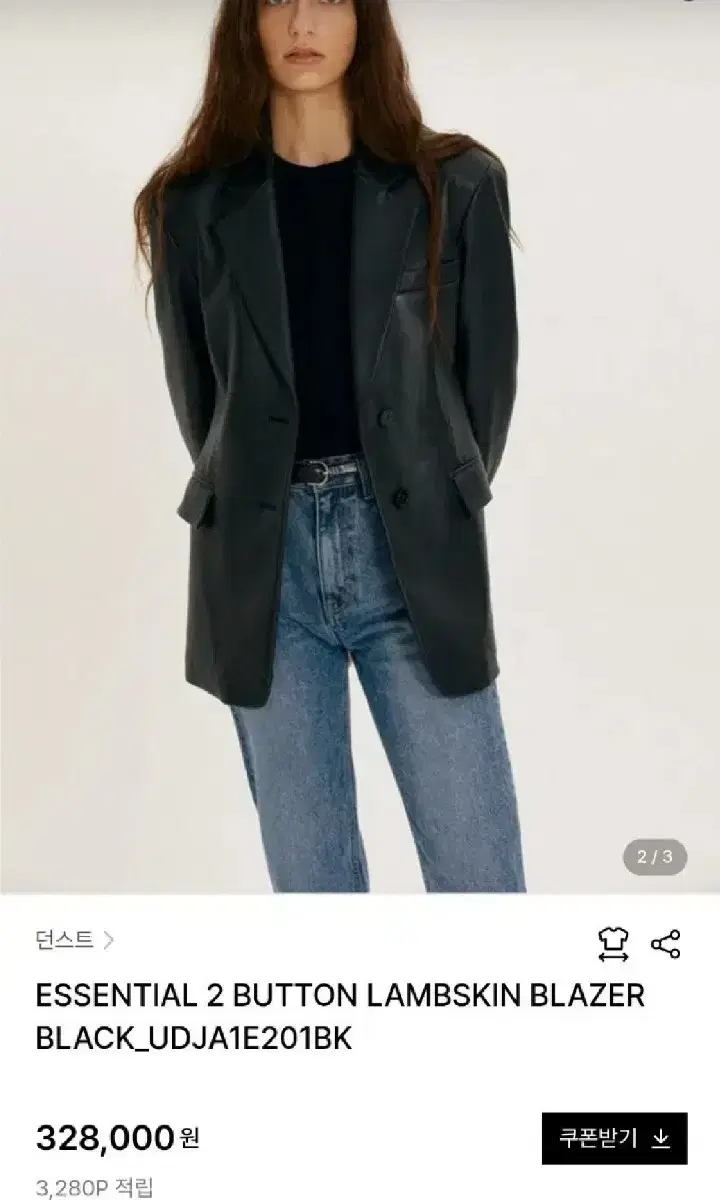Tap the shirt silhouette icon to check sizing
The width and height of the screenshot is (720, 1200).
click(614, 940)
